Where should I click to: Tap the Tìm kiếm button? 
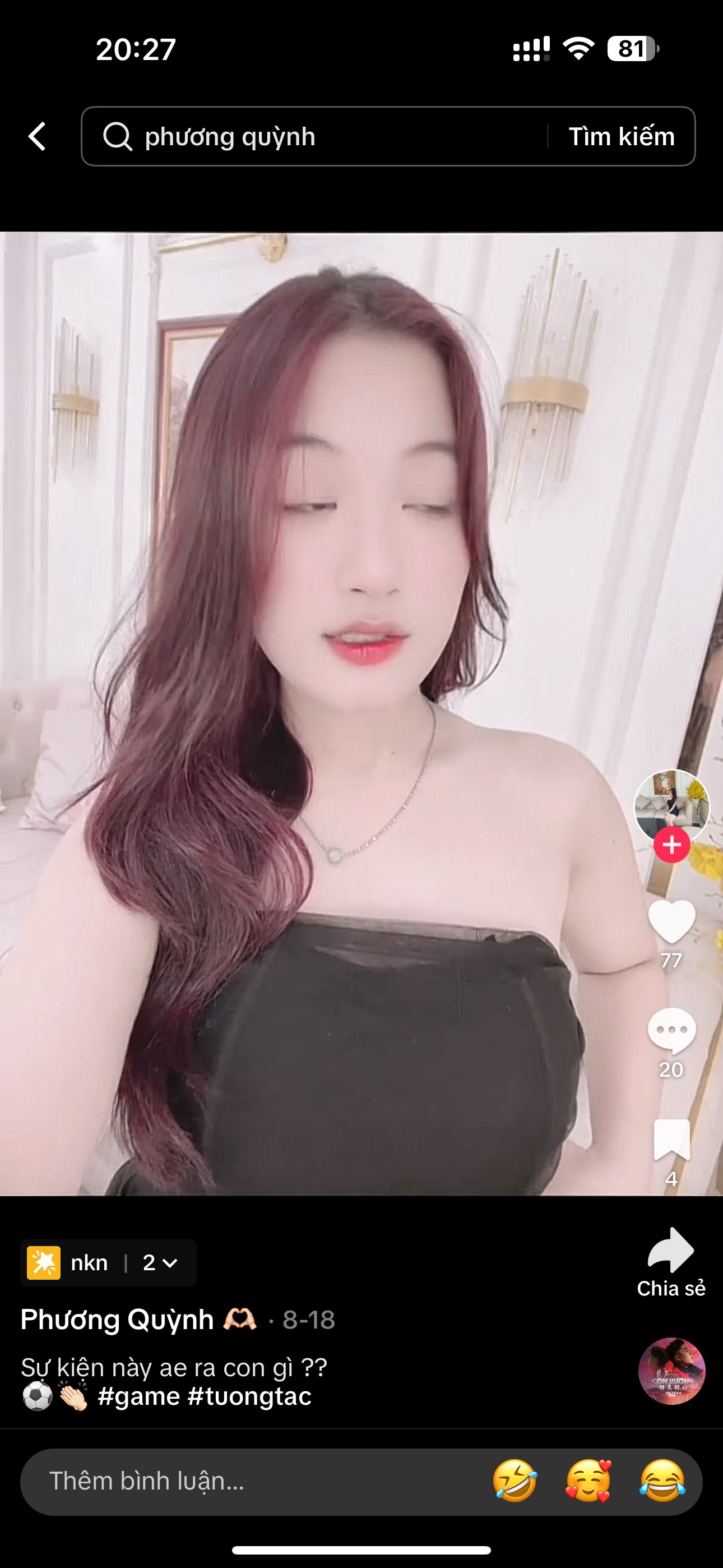pos(622,136)
